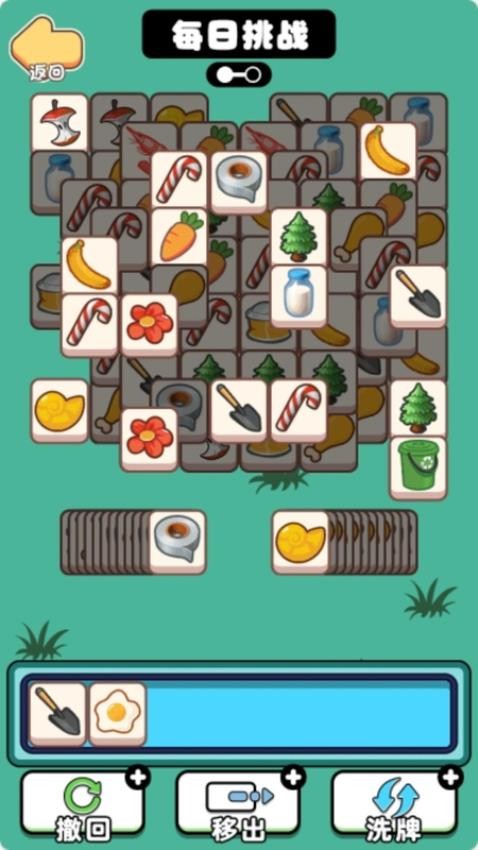Screen dimensions: 478x850
Task: Take the golden shell from the right stack
Action: (x=301, y=542)
